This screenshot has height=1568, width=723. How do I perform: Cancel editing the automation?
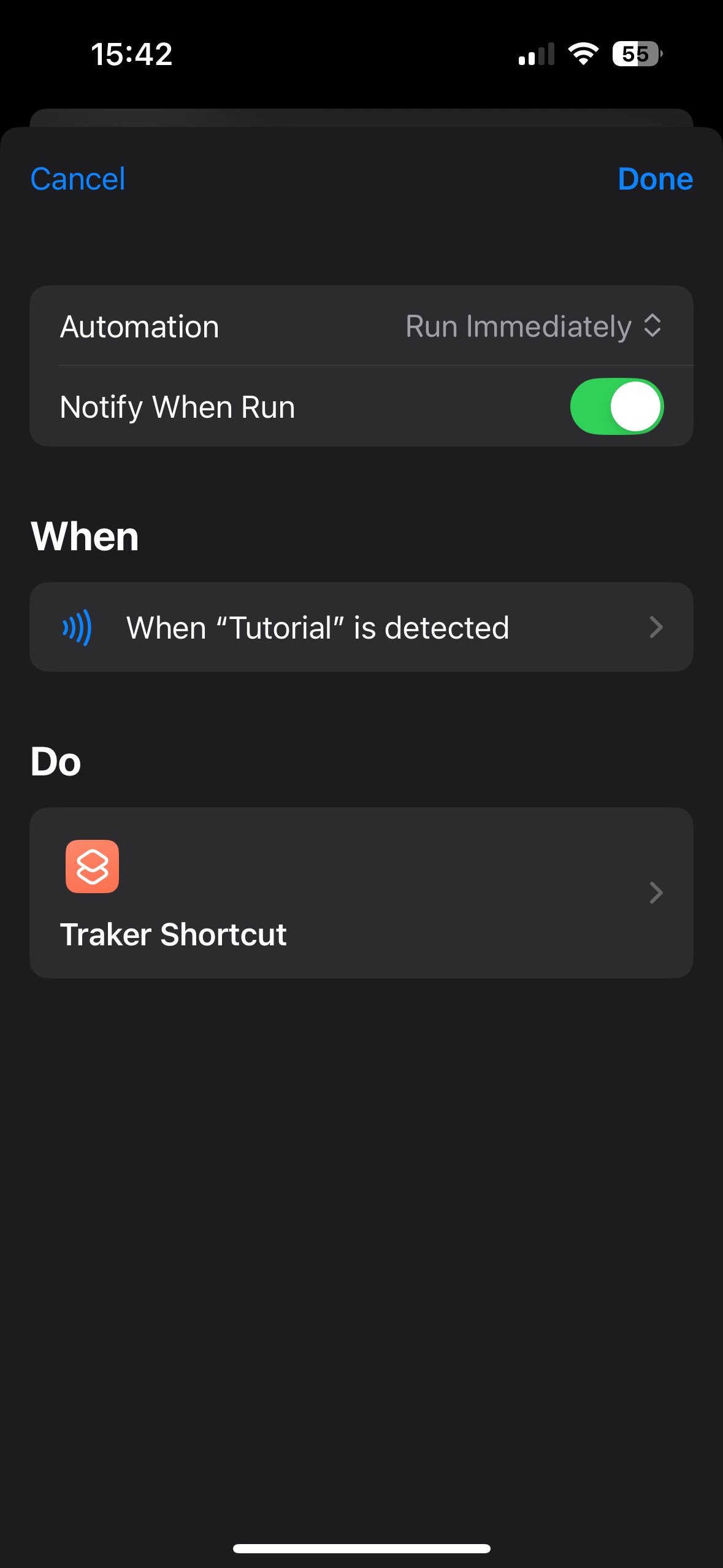77,179
